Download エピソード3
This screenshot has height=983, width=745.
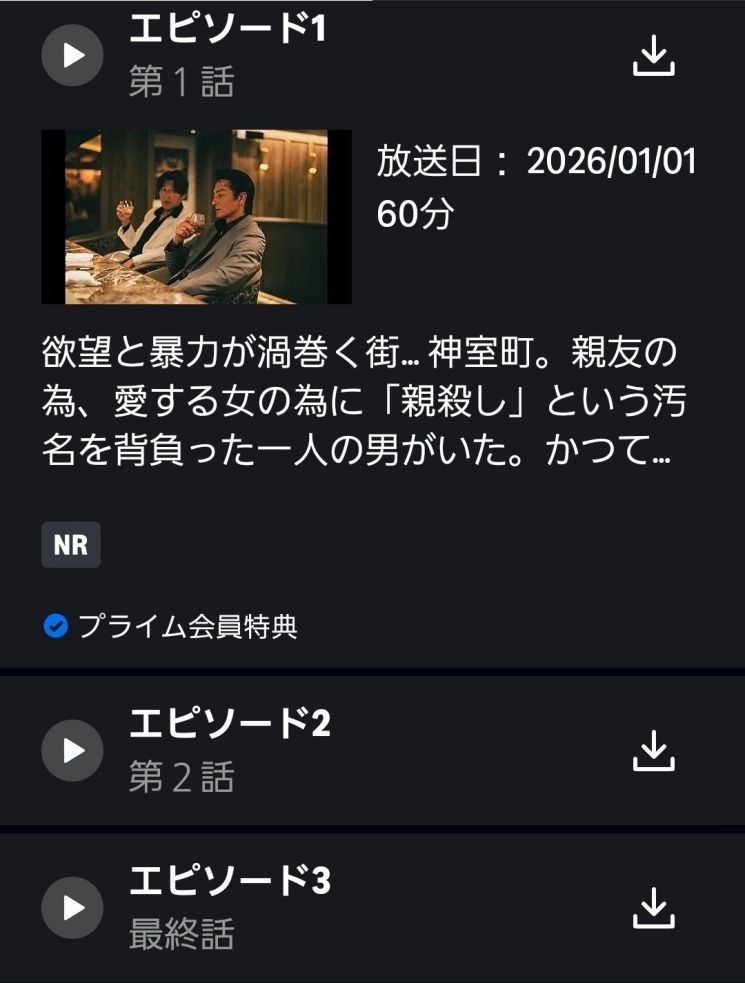(x=654, y=908)
